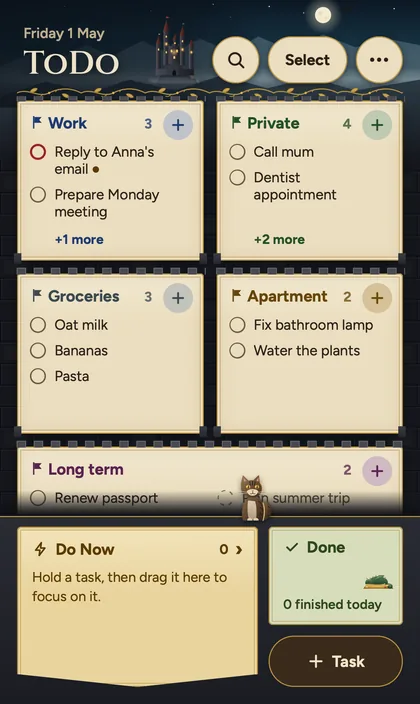Complete the Dentist appointment task
The width and height of the screenshot is (420, 704).
click(x=237, y=177)
